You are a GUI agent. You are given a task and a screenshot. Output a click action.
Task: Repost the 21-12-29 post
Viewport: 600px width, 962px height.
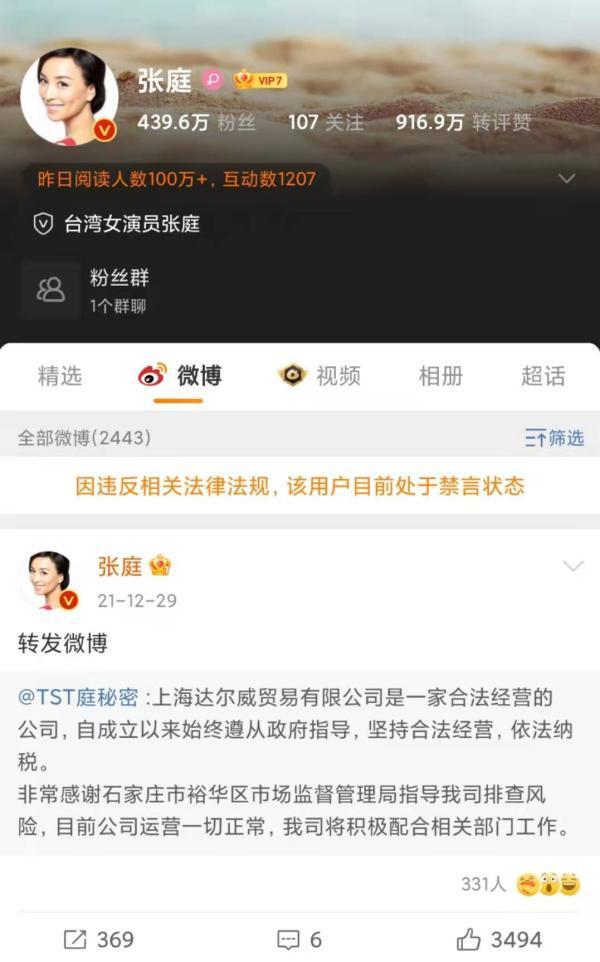[x=98, y=939]
